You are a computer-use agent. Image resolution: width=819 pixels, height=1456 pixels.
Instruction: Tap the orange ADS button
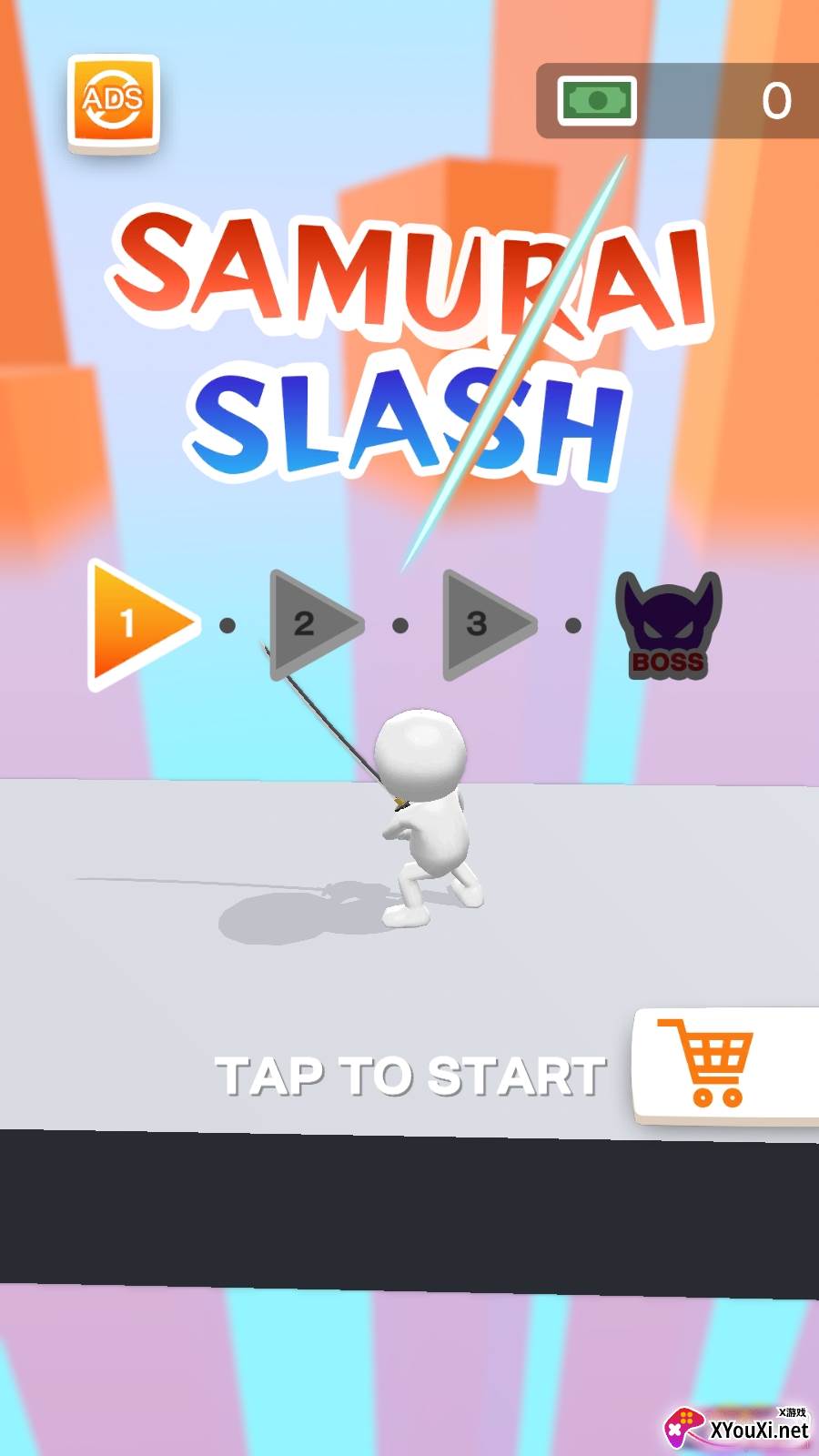(114, 103)
